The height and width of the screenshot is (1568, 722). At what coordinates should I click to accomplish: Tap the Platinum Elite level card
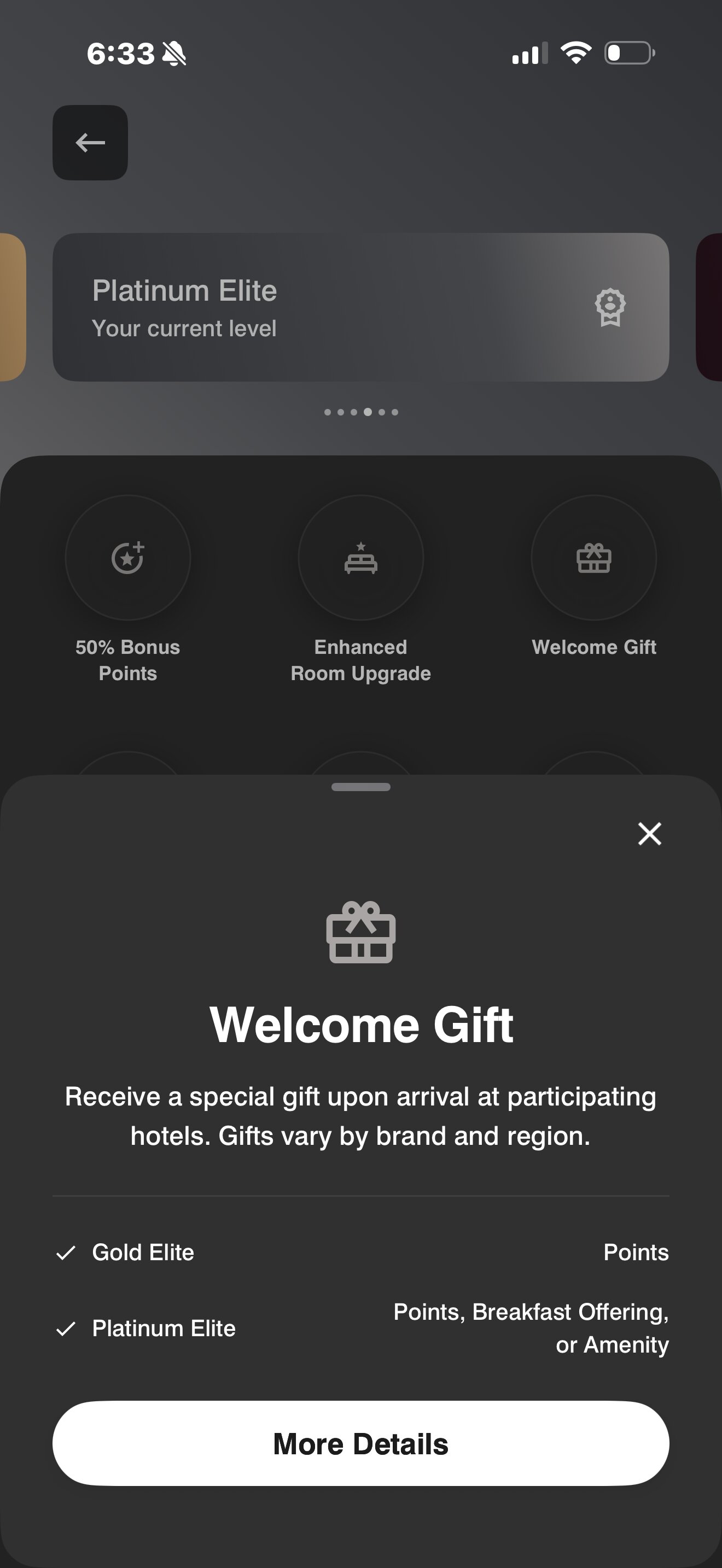(360, 307)
